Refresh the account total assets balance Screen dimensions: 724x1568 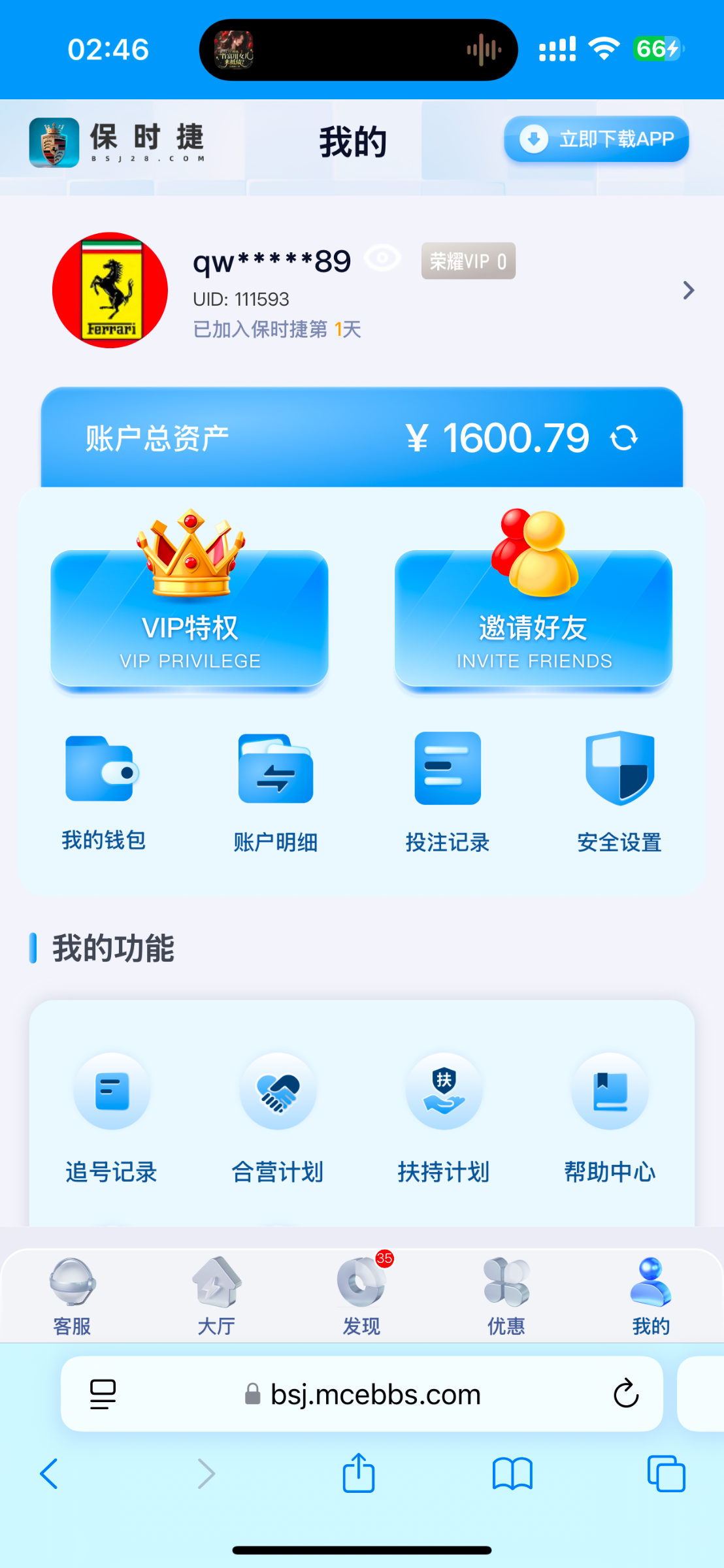625,438
